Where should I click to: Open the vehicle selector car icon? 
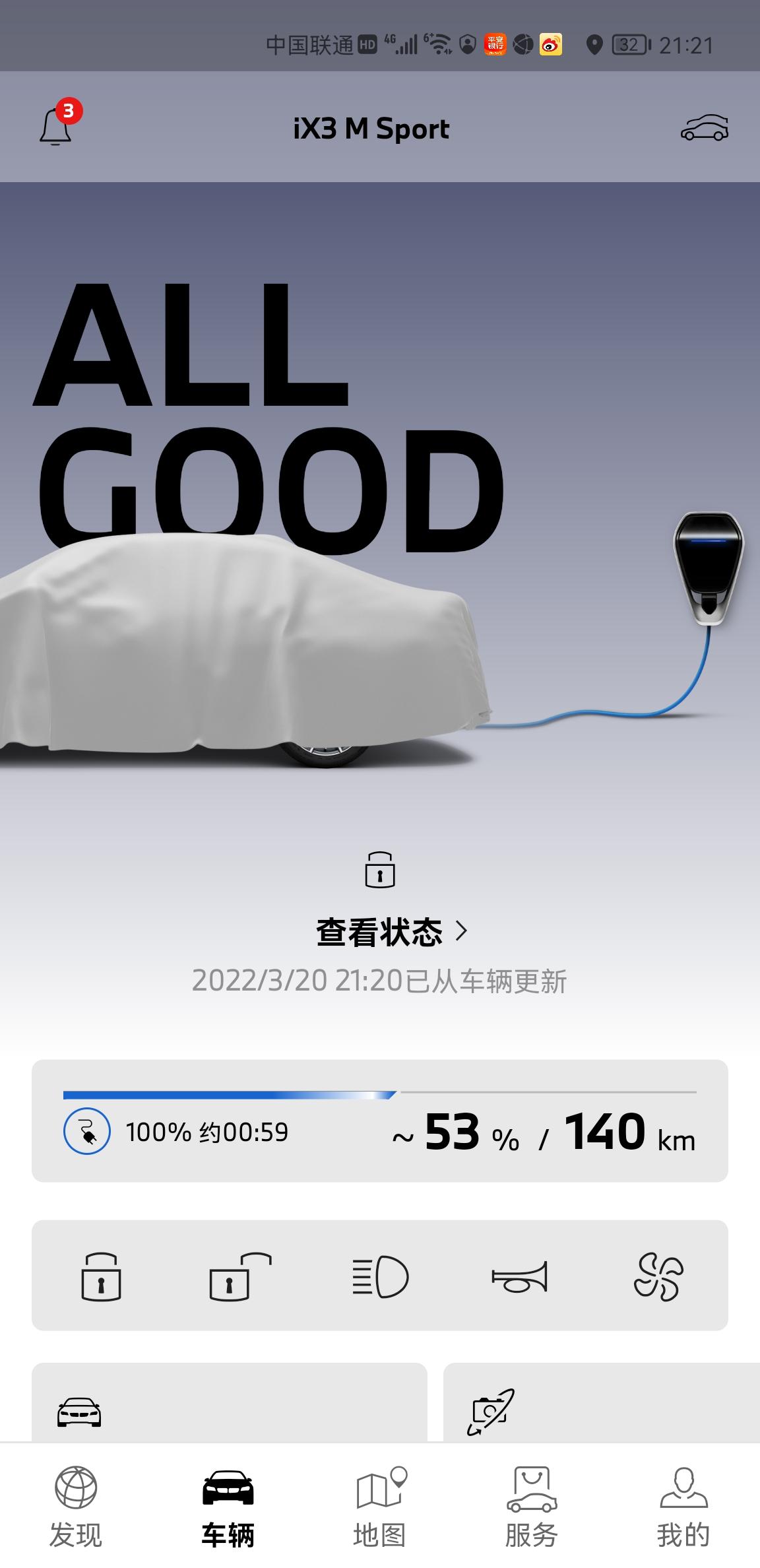[x=704, y=127]
